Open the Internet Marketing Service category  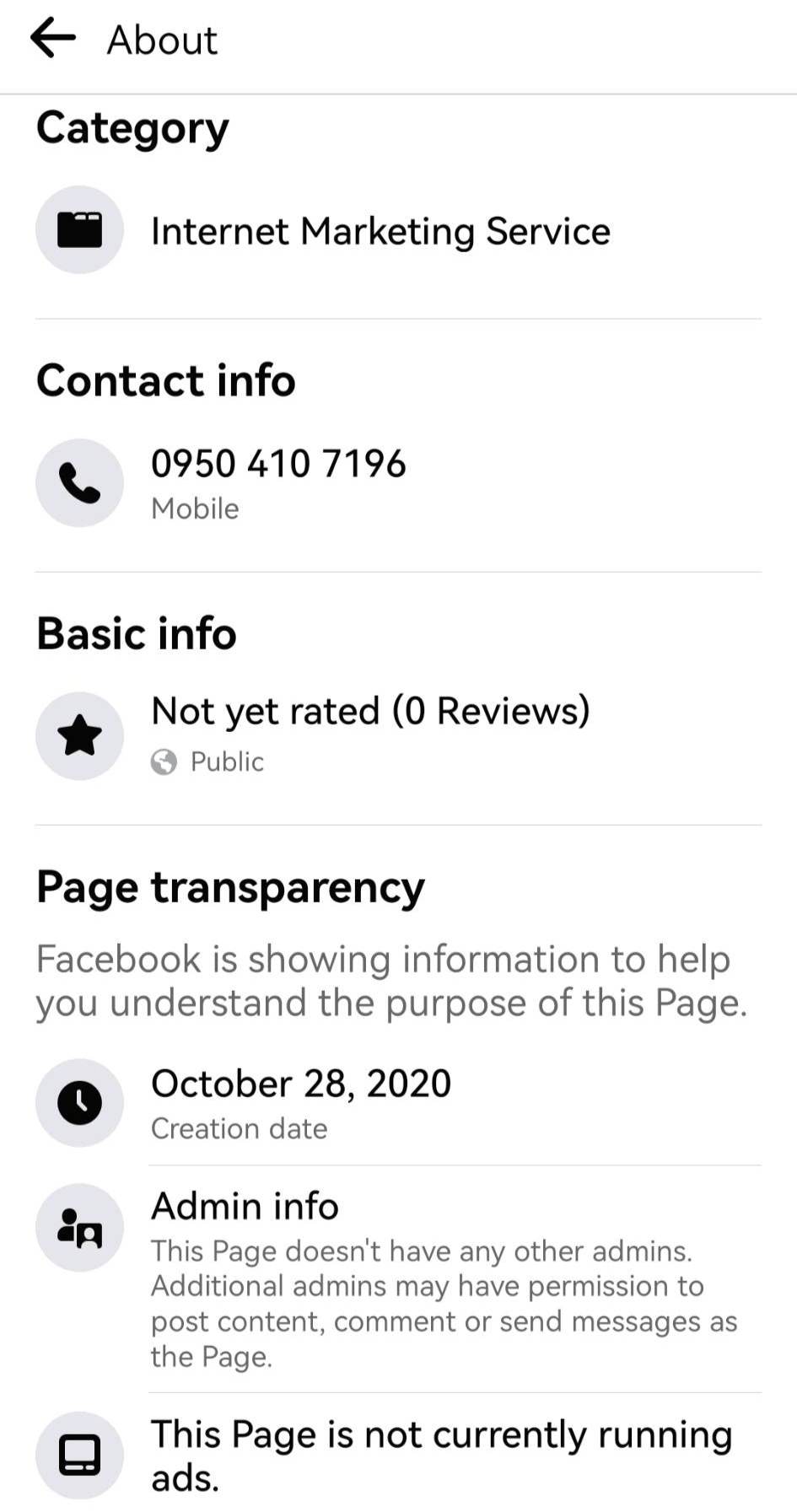(x=380, y=231)
